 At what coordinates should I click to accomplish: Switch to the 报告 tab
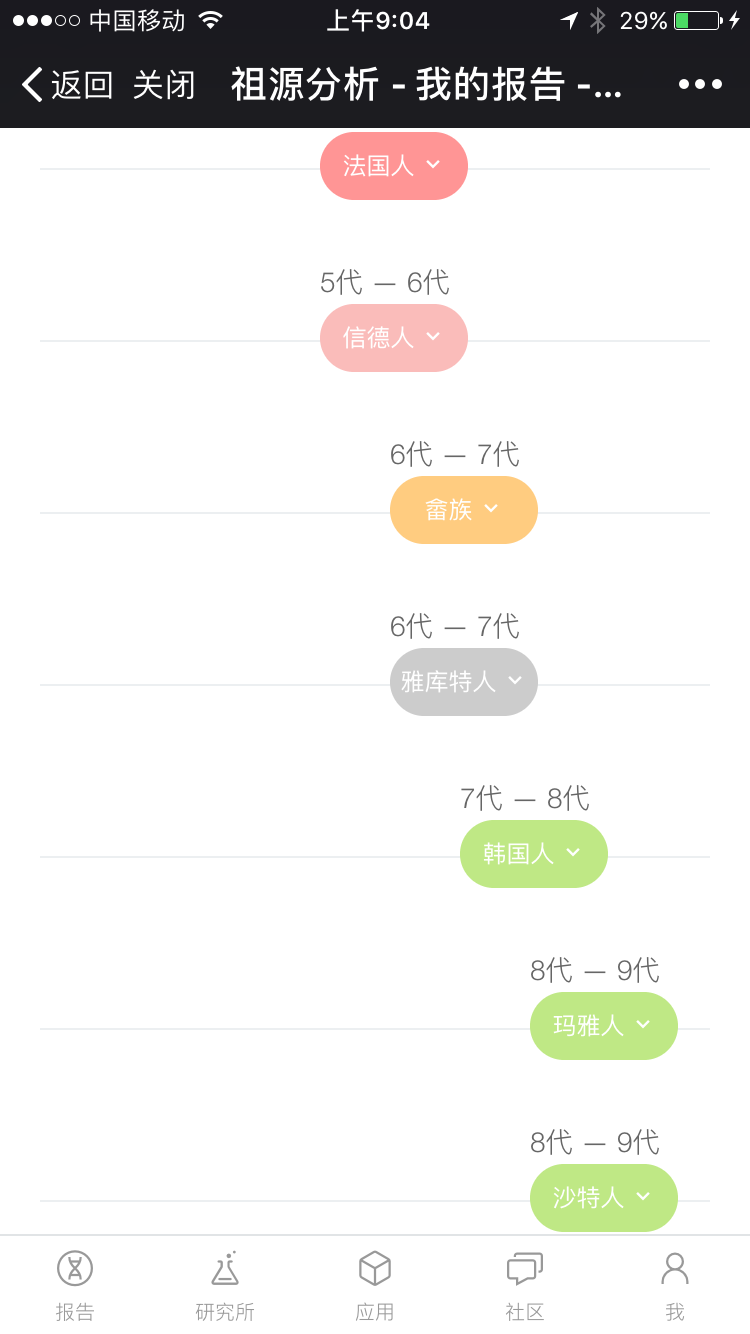[x=75, y=1286]
